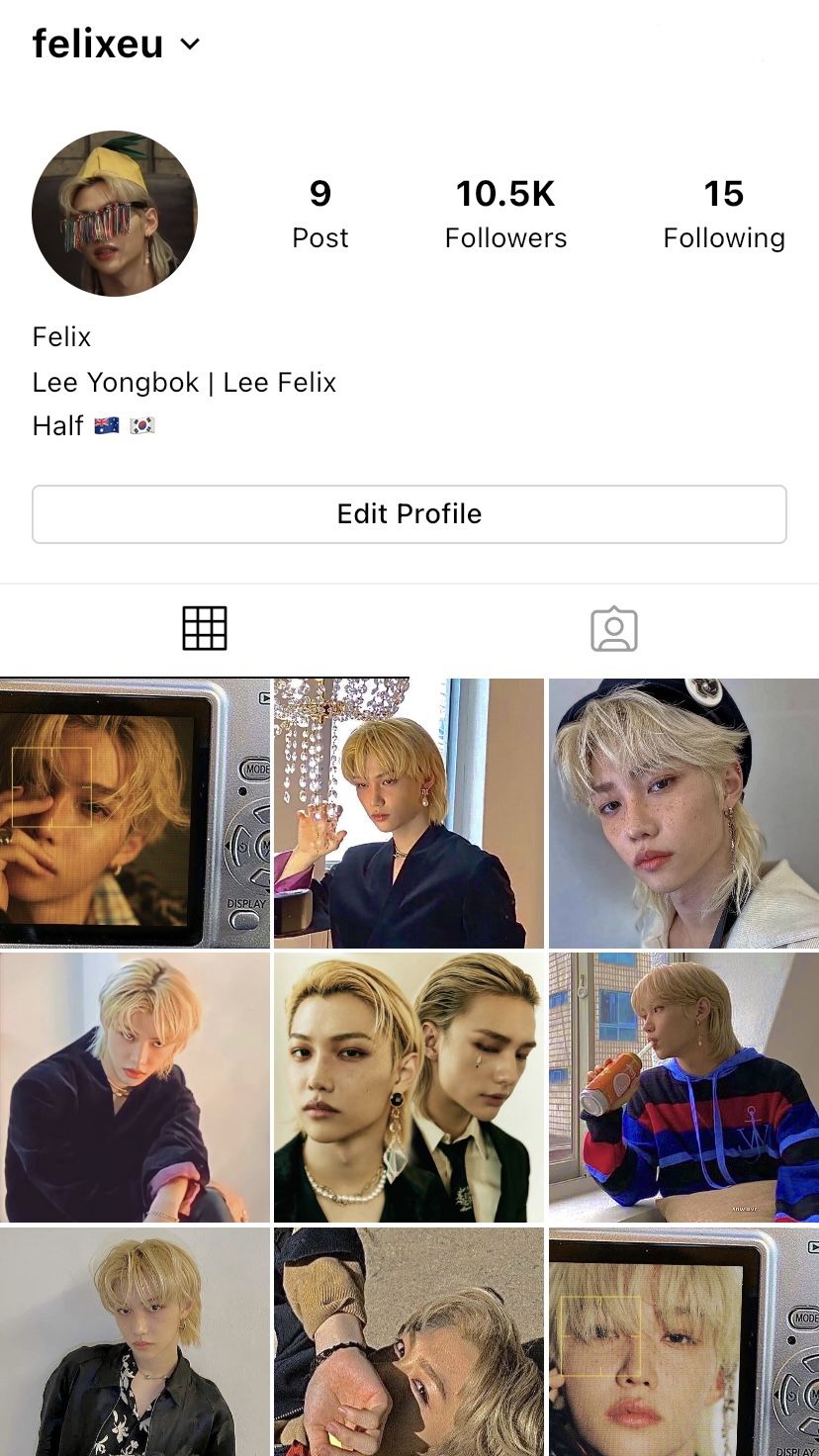The width and height of the screenshot is (819, 1456).
Task: Open the post with the crystal chandelier
Action: click(409, 813)
